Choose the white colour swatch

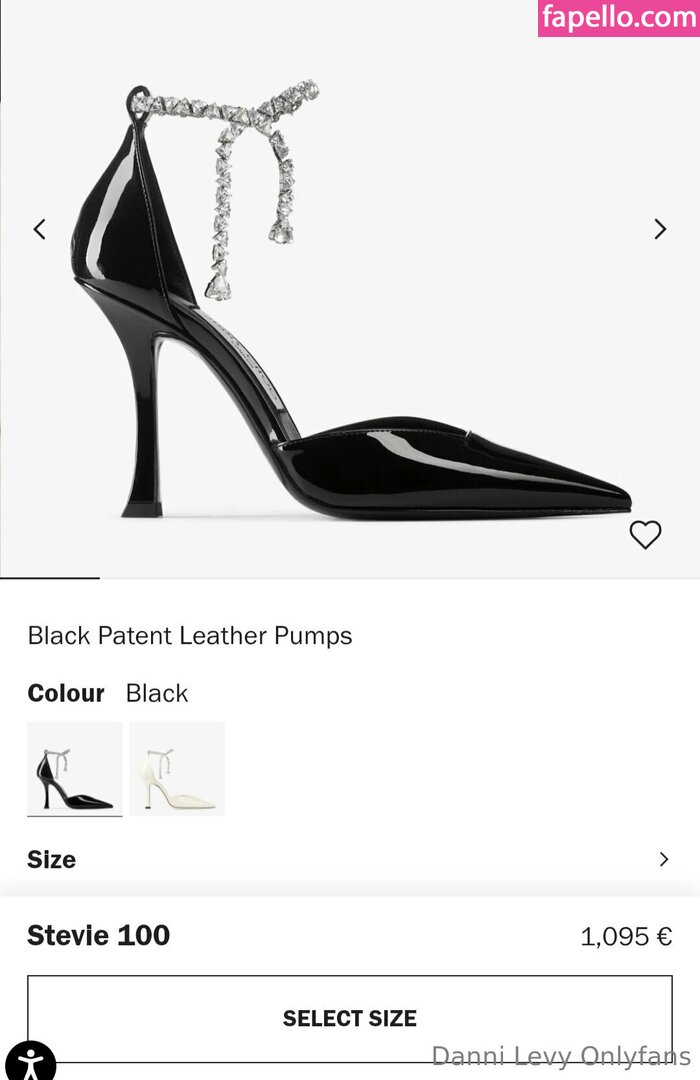pyautogui.click(x=177, y=768)
